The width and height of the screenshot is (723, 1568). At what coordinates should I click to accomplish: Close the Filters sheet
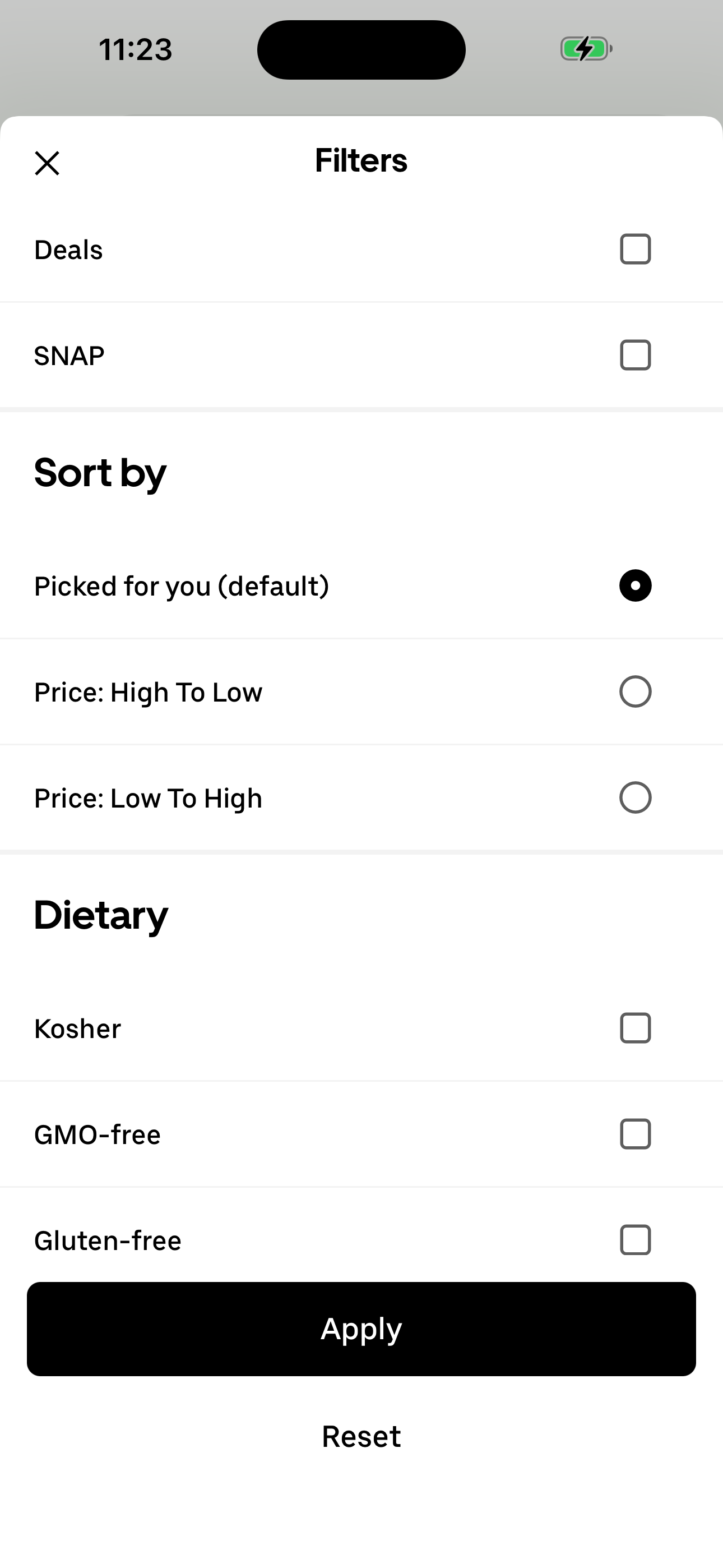point(47,163)
